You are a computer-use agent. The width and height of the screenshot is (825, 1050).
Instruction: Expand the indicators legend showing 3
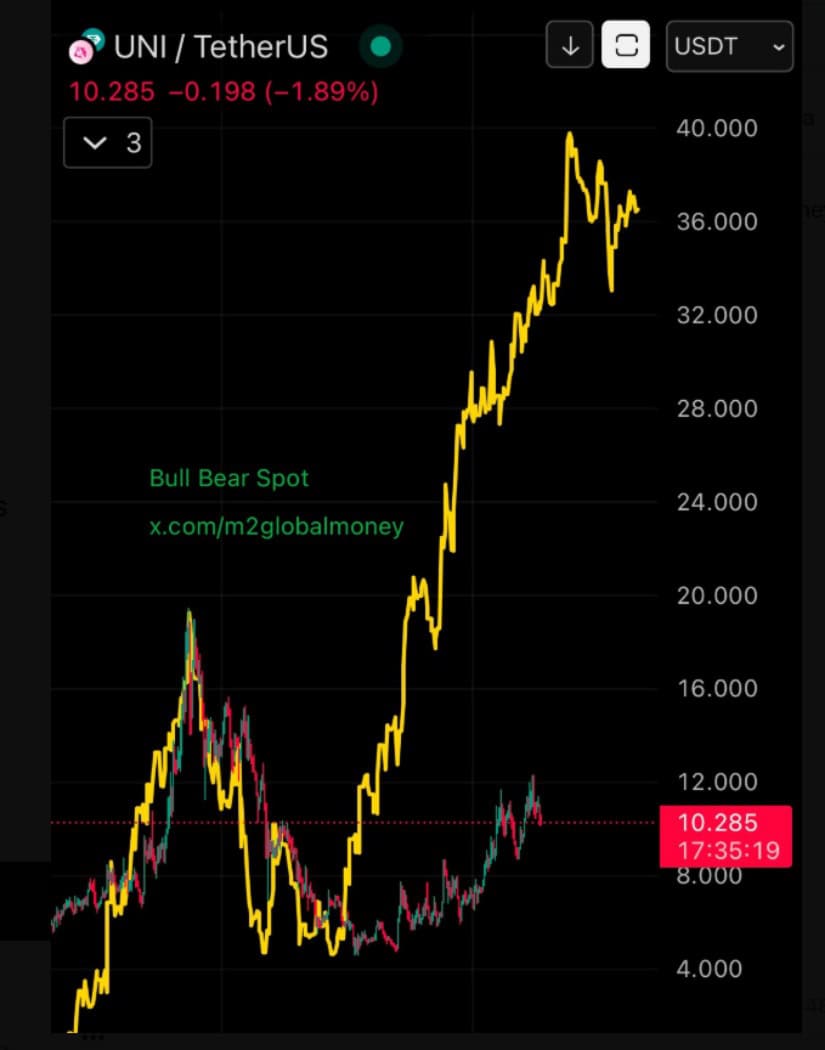pyautogui.click(x=108, y=143)
